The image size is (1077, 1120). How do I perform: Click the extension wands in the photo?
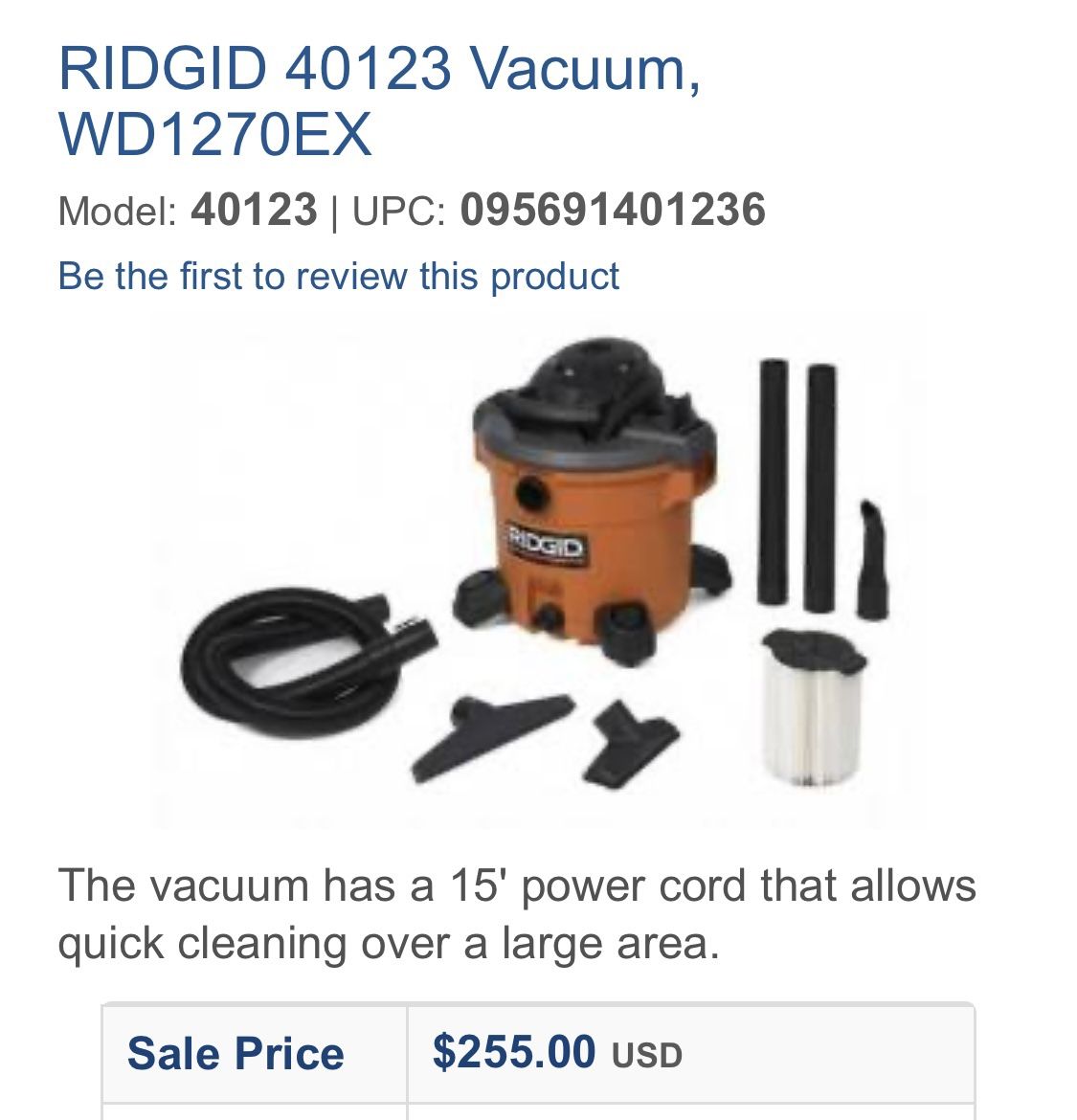point(795,479)
